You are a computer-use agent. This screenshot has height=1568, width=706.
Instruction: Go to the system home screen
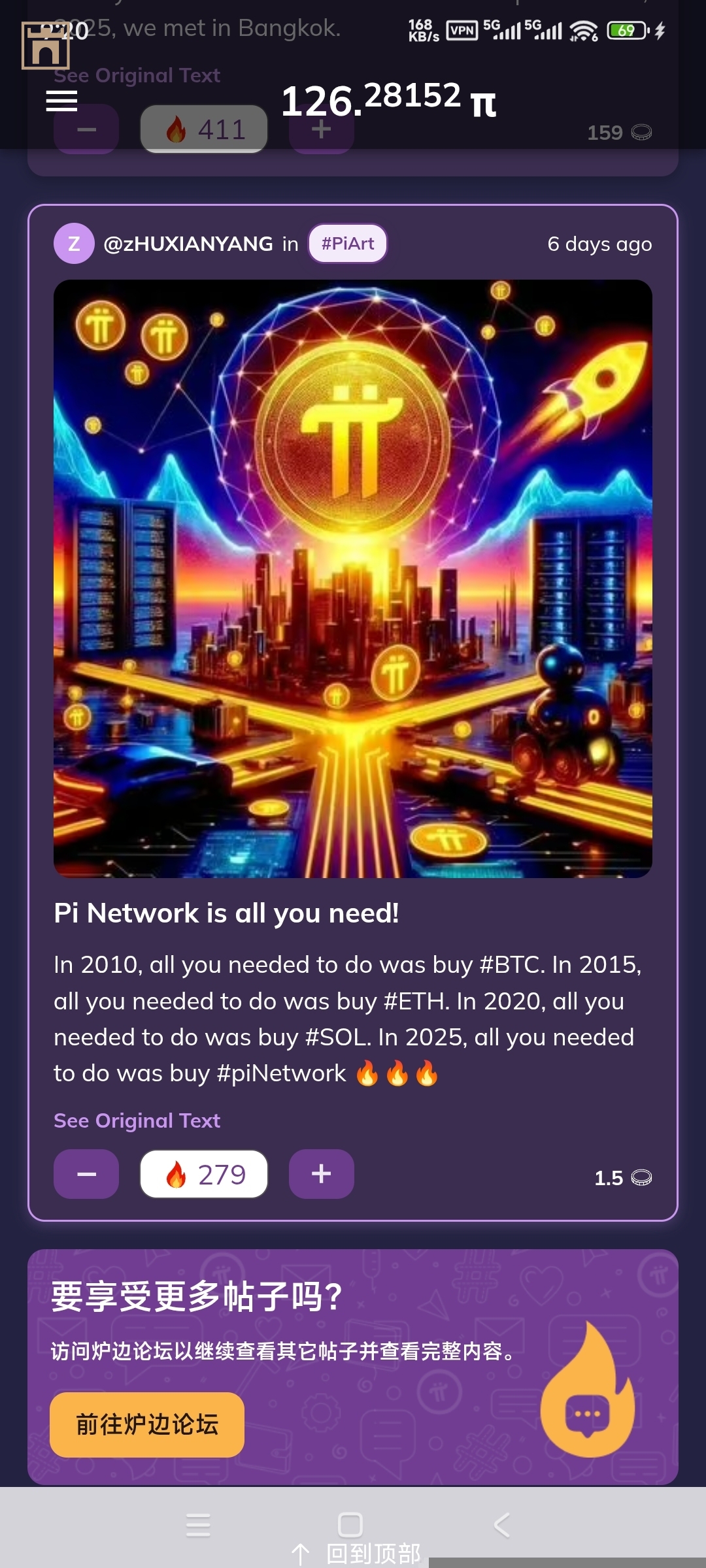click(x=350, y=1525)
